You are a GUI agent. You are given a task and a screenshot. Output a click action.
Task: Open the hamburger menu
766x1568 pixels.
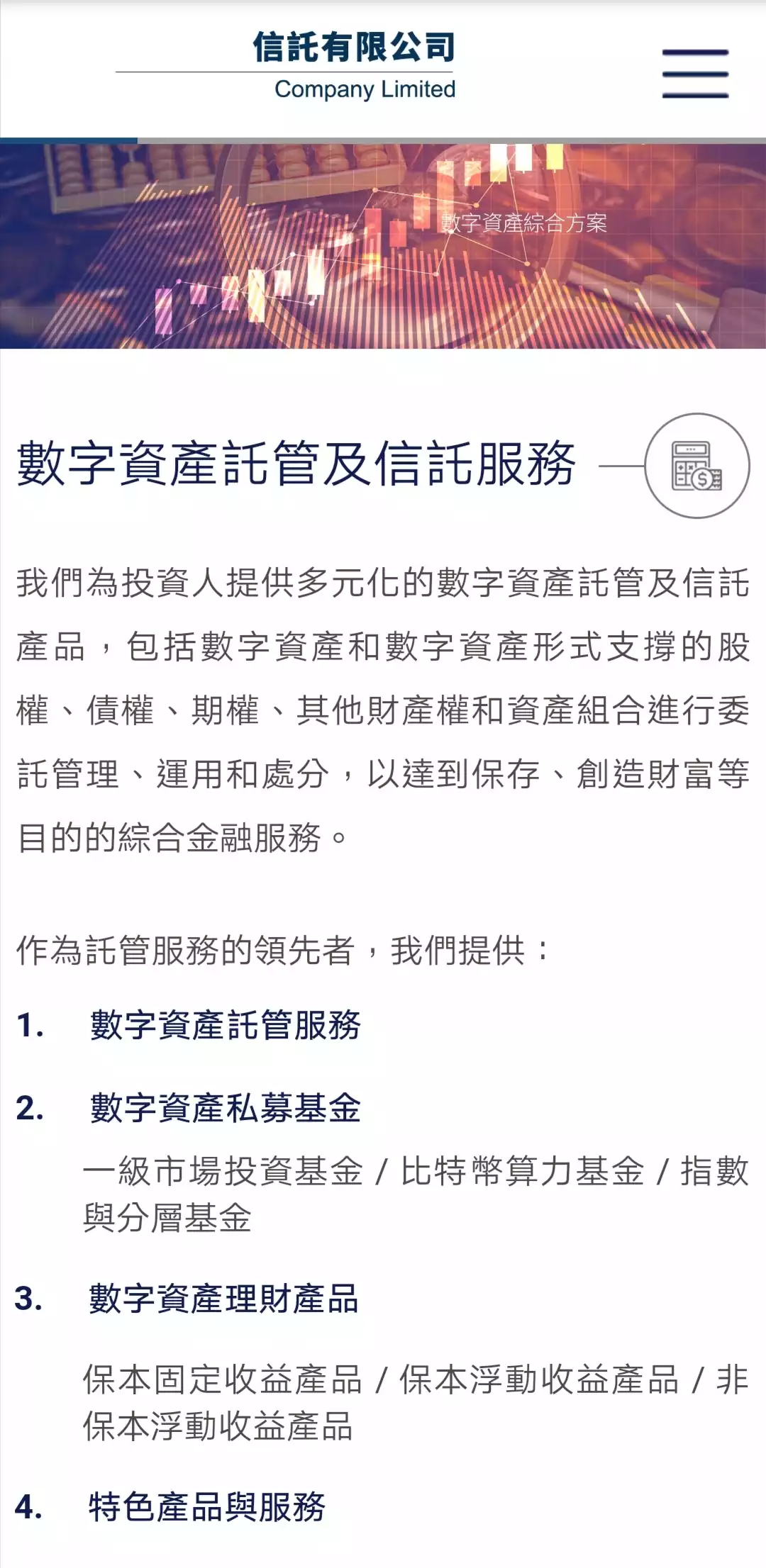tap(695, 74)
